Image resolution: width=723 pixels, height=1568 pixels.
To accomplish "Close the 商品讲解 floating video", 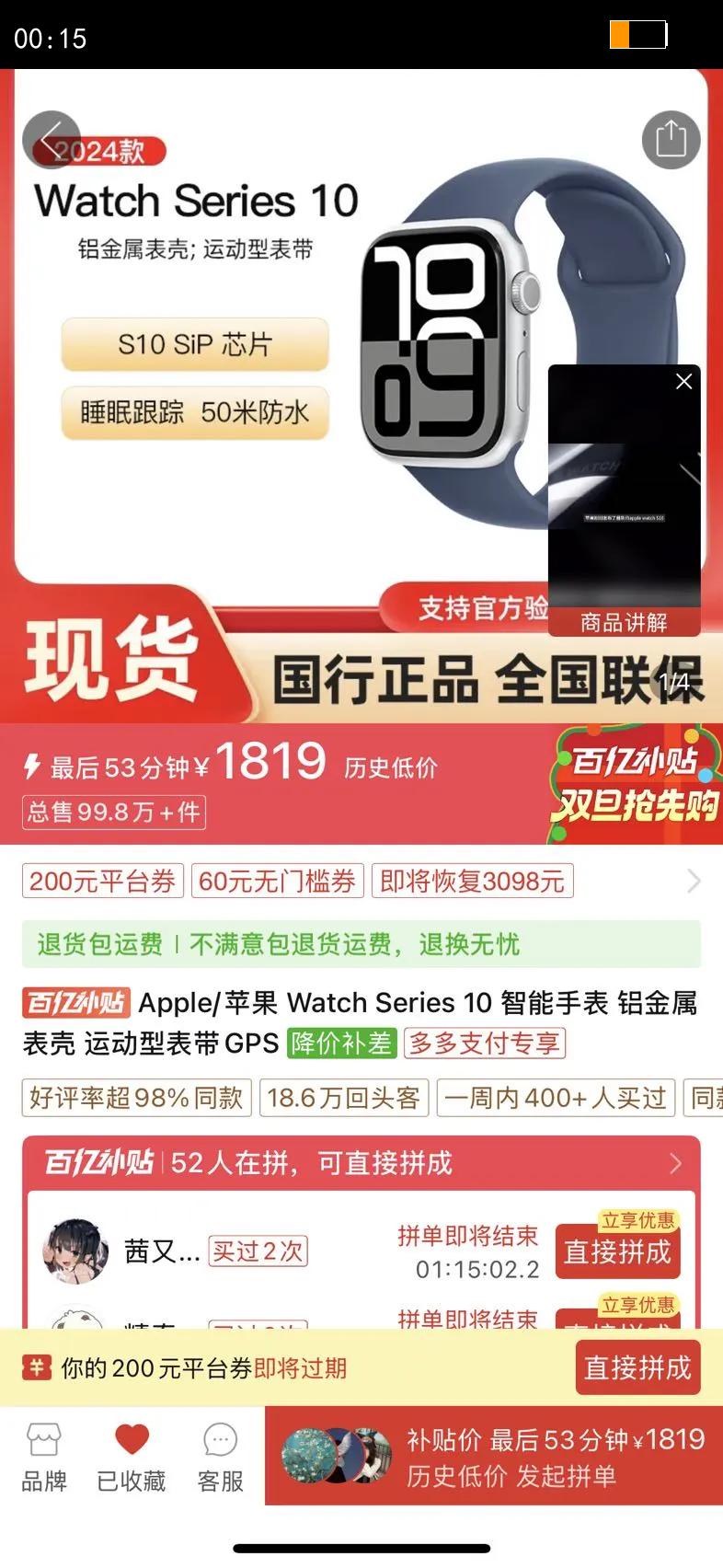I will 683,381.
